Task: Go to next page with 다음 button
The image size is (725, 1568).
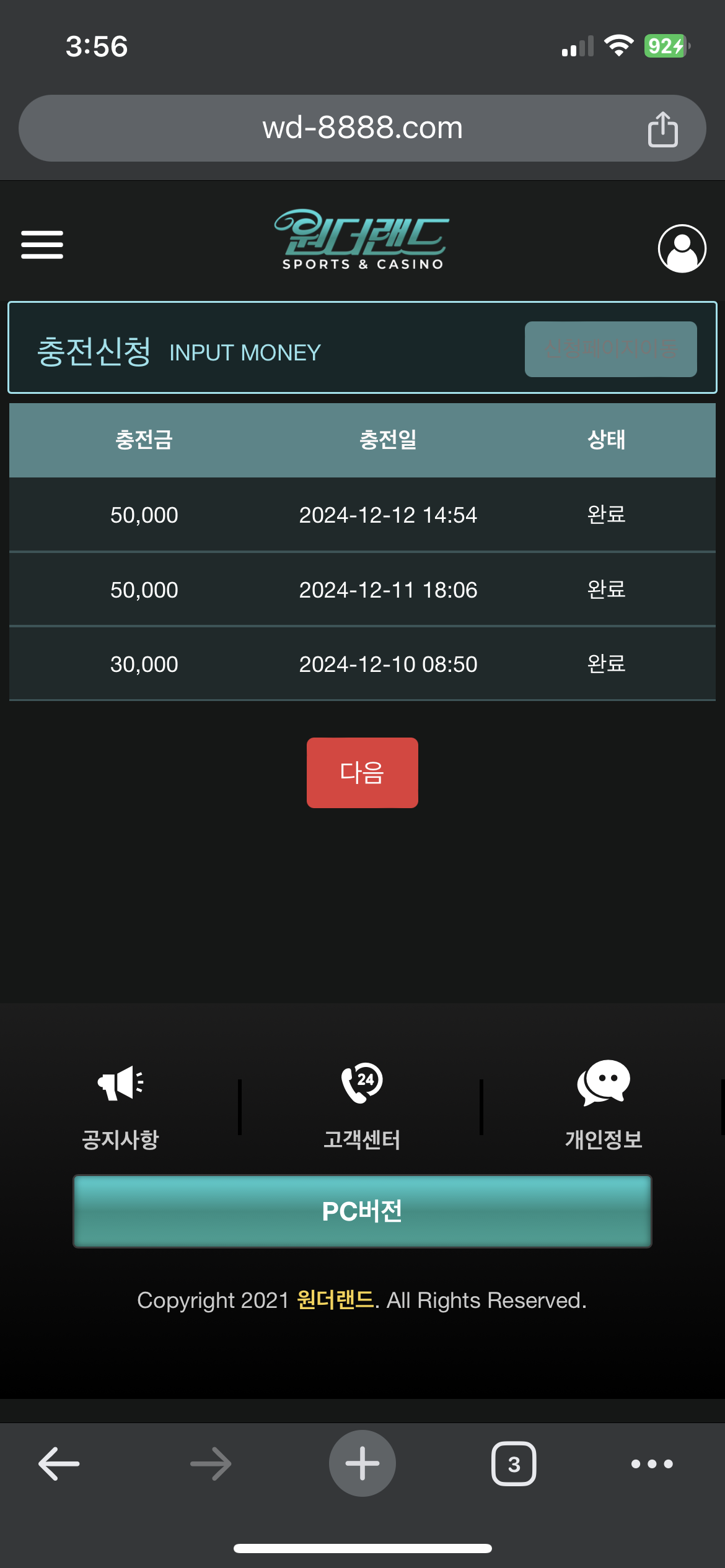Action: pyautogui.click(x=362, y=772)
